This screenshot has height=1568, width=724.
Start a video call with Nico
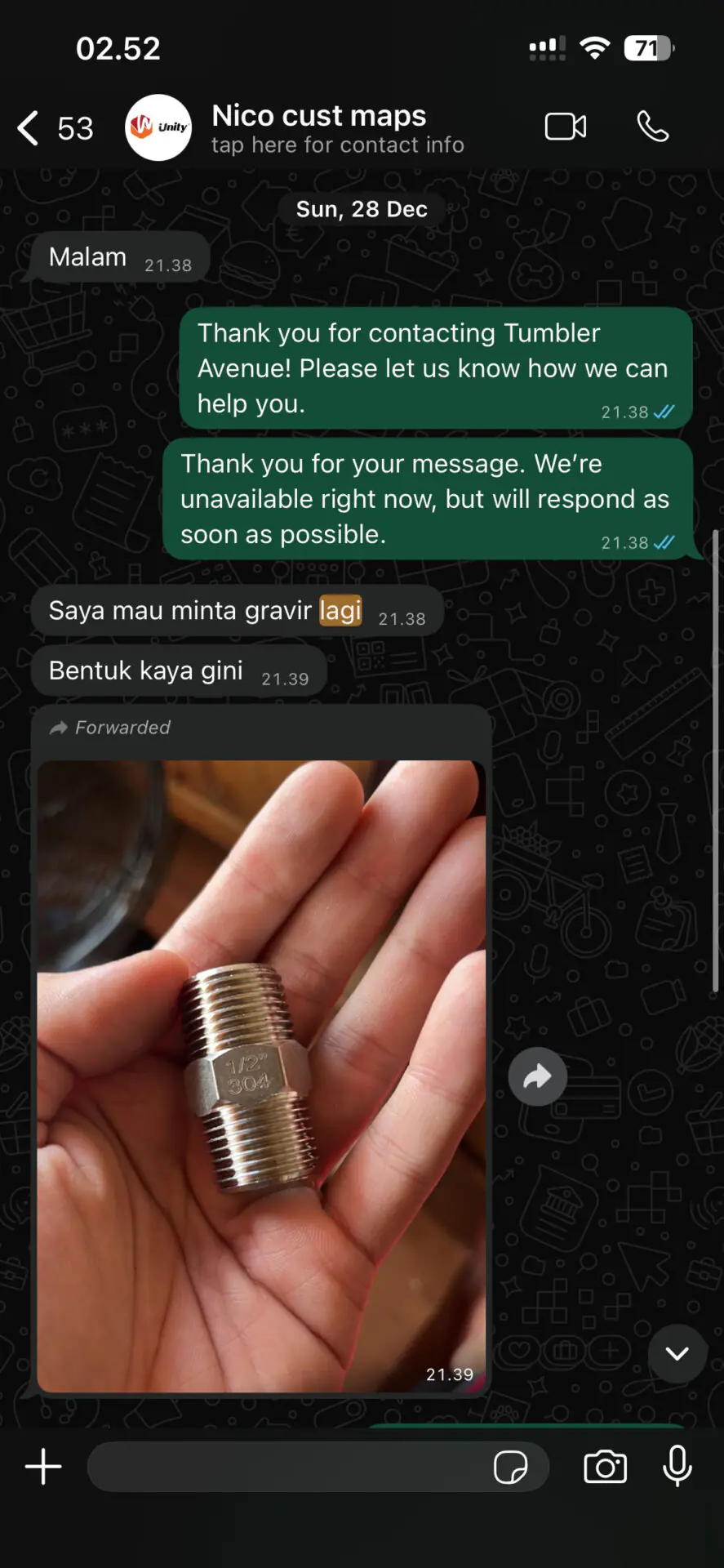click(565, 127)
